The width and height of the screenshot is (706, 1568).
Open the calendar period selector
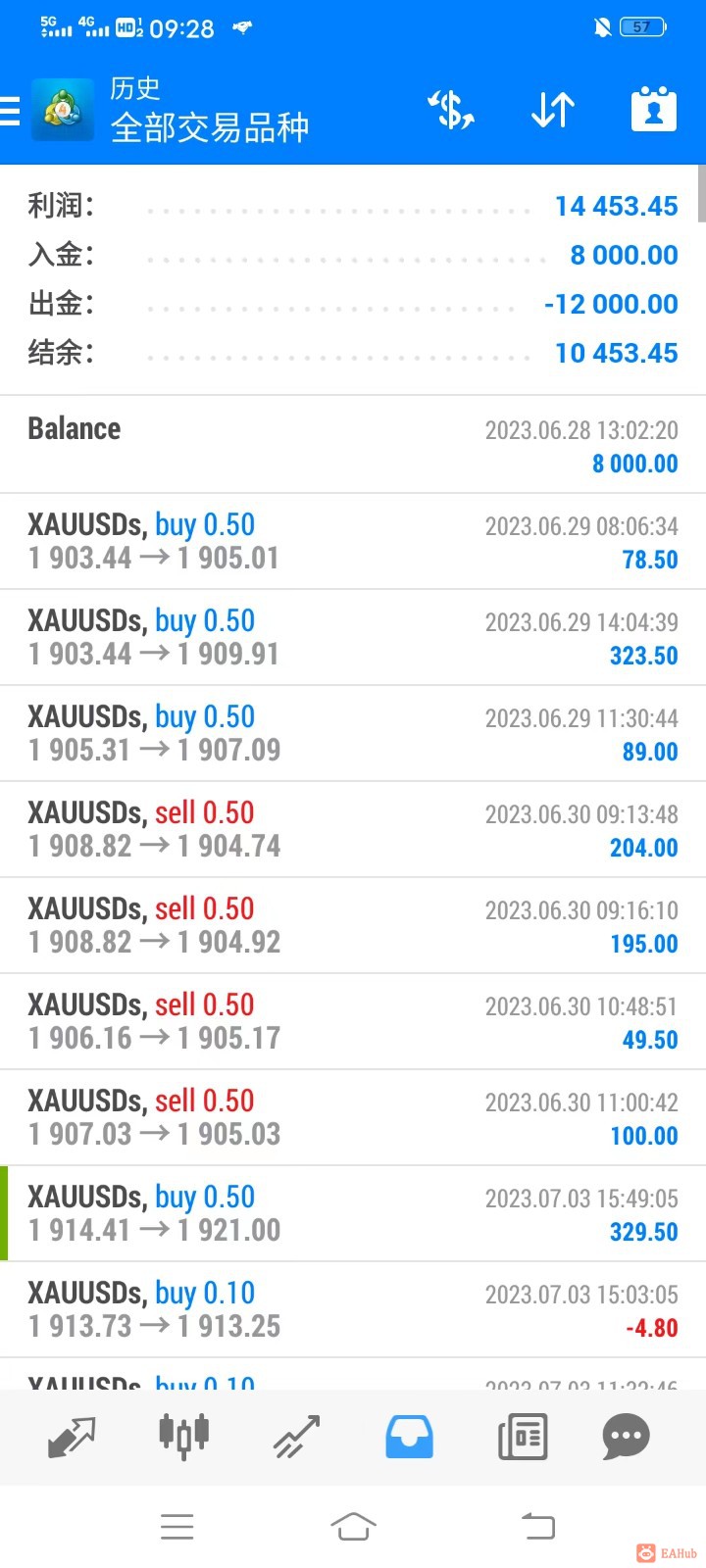654,110
